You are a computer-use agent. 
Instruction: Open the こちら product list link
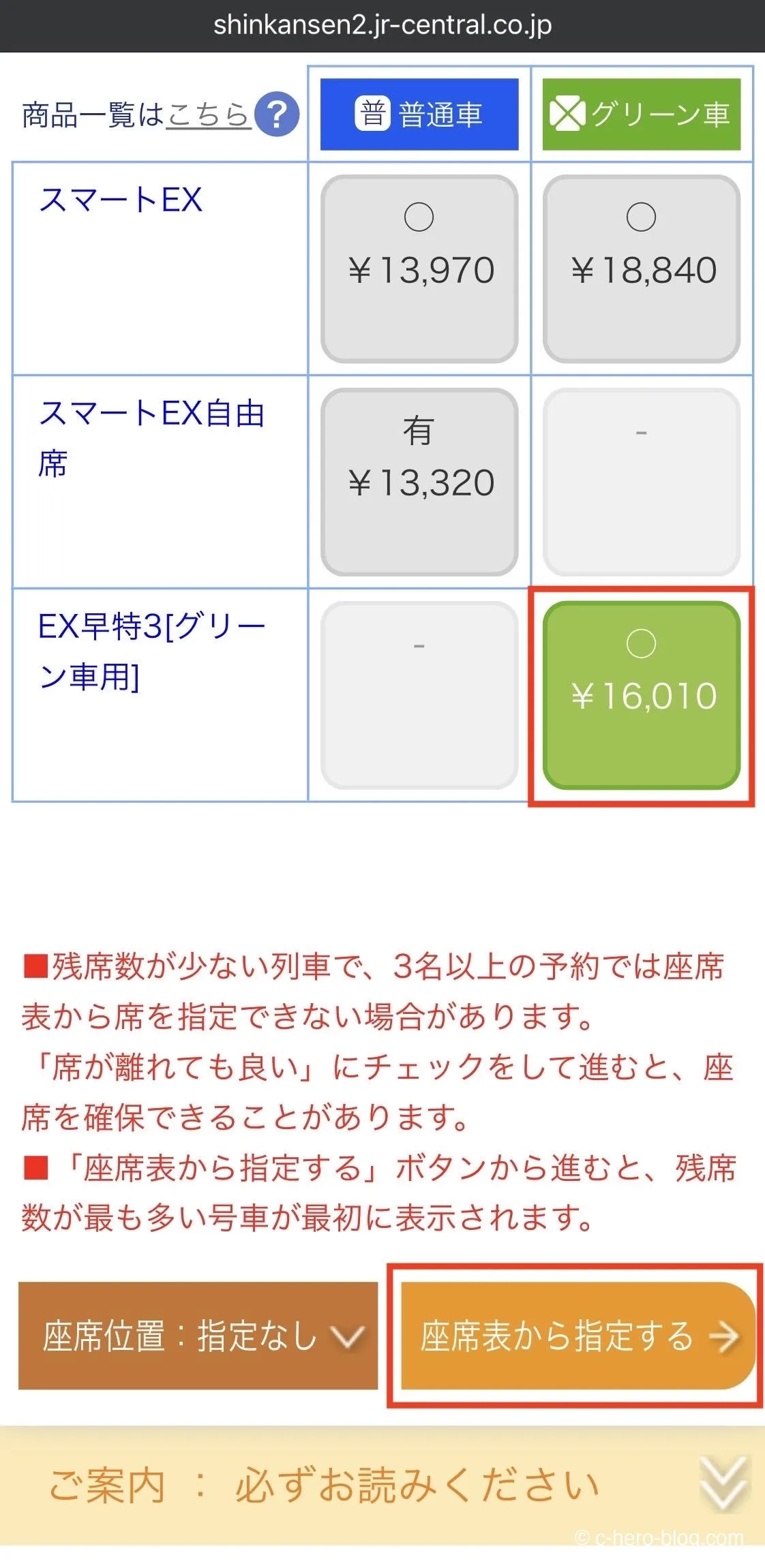click(208, 114)
